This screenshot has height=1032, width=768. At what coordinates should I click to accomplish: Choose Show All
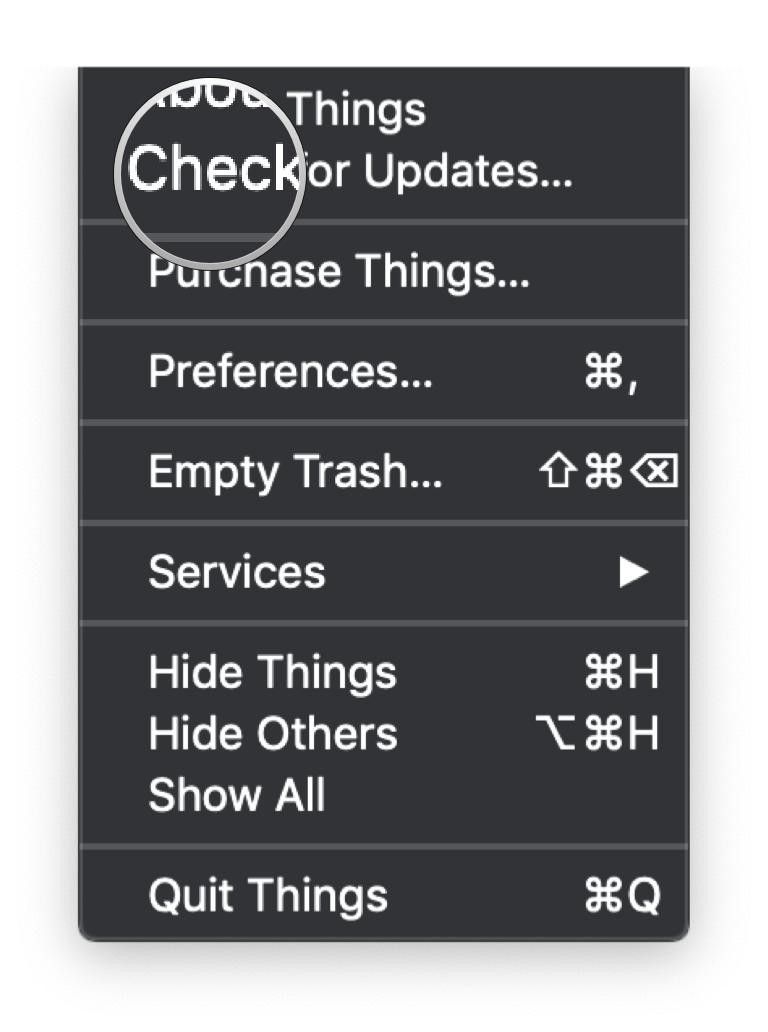(x=237, y=796)
